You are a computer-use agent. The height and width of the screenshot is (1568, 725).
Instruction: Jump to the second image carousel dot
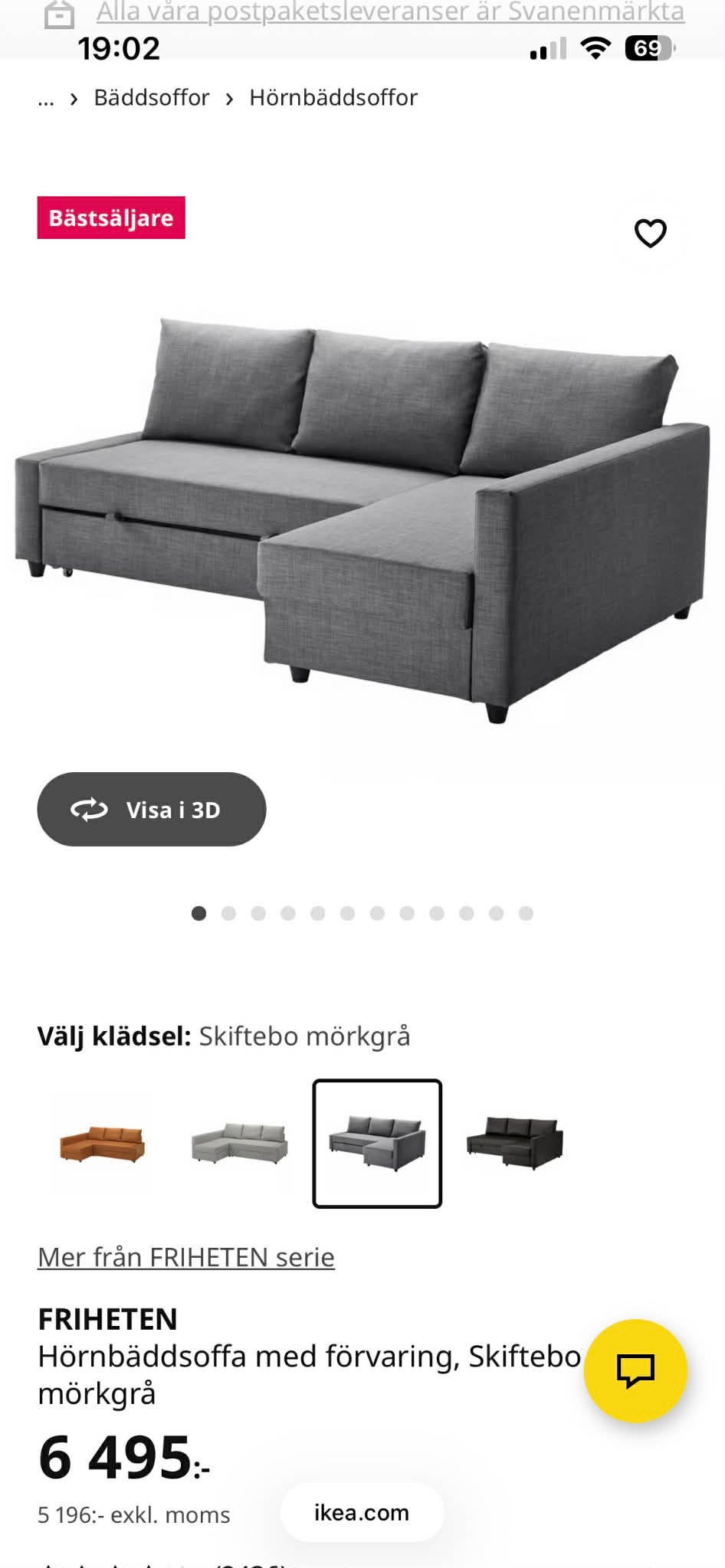click(x=229, y=914)
